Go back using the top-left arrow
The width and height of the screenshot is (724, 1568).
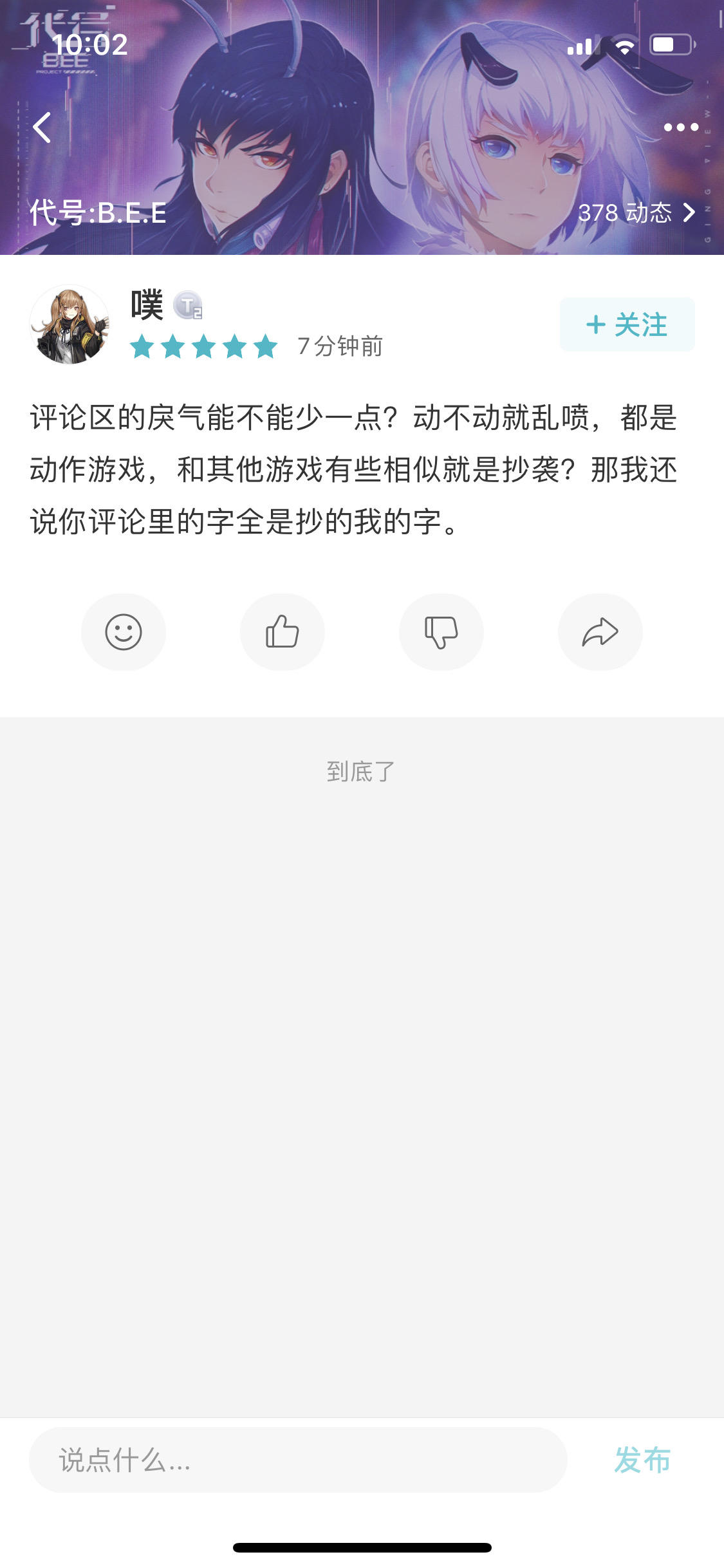[x=42, y=127]
